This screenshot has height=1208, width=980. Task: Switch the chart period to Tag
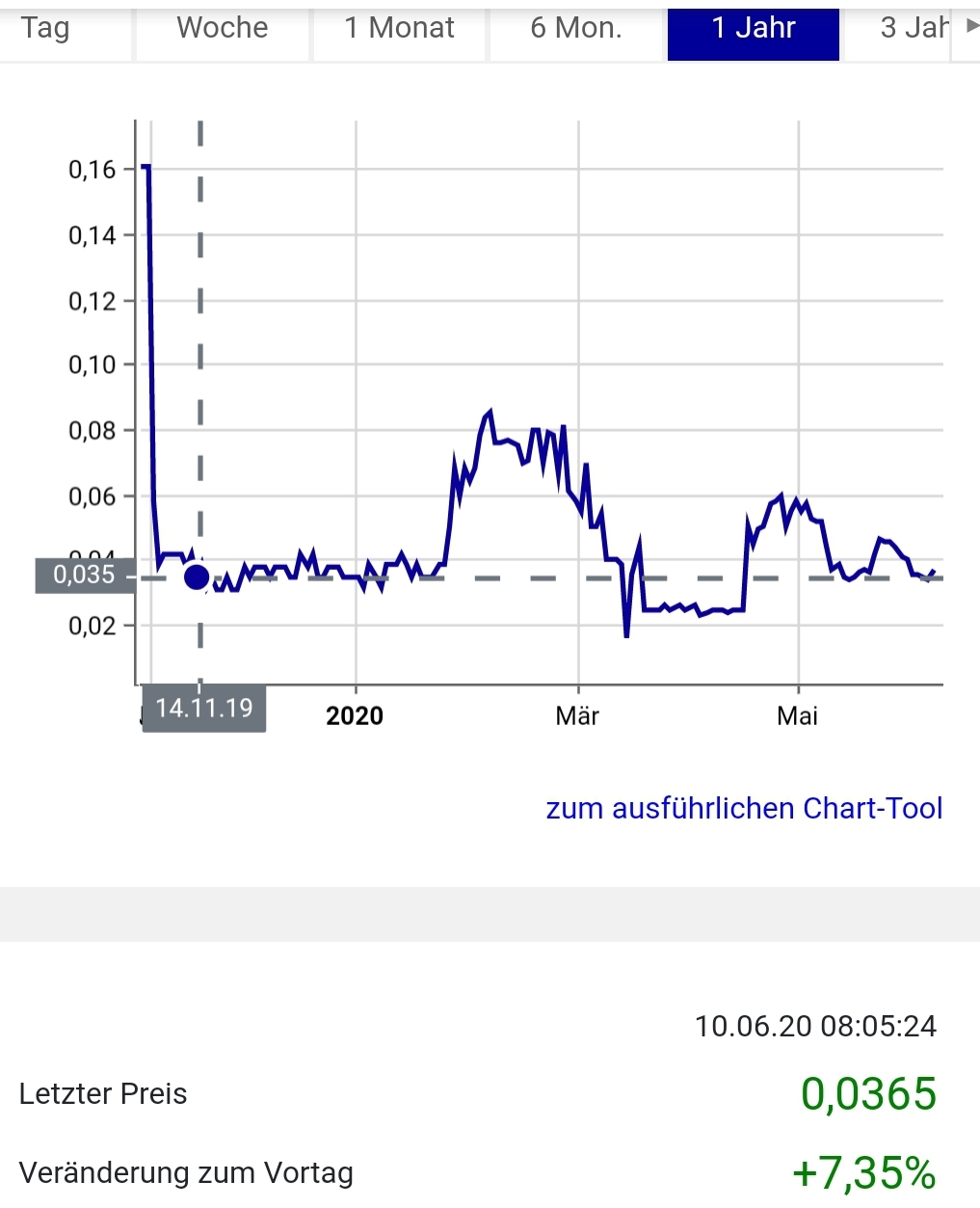pyautogui.click(x=46, y=29)
